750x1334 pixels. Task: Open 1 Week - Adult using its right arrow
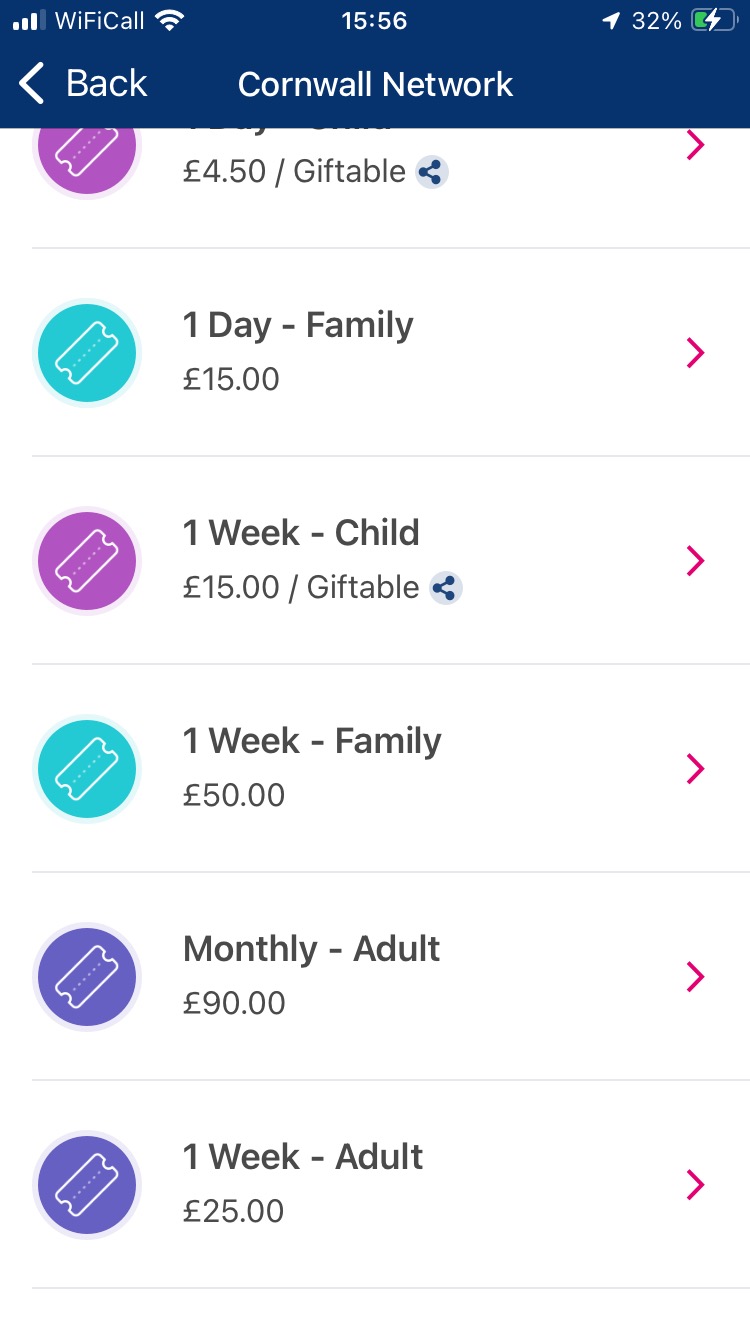click(695, 1185)
